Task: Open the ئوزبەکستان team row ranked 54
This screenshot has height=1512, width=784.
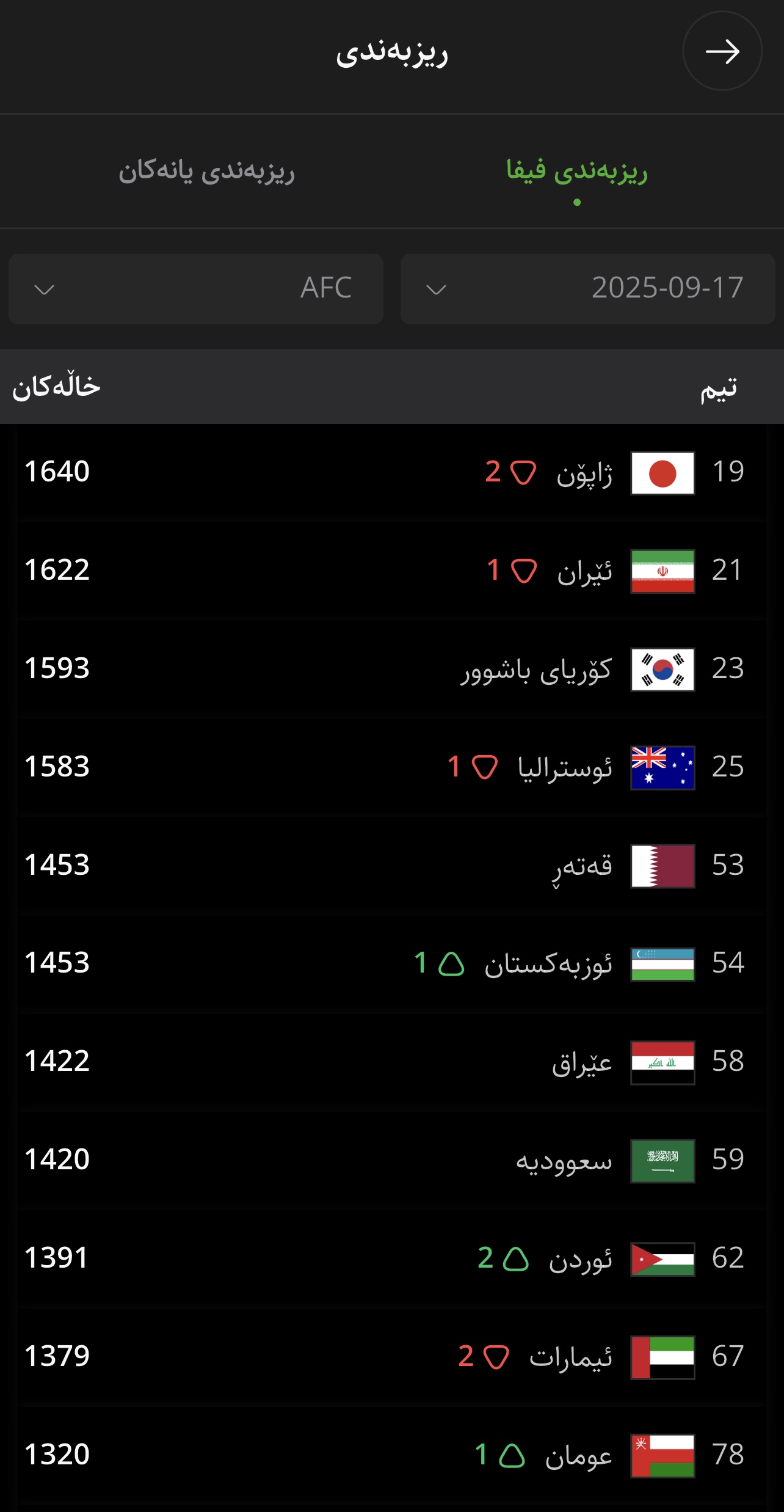Action: (392, 963)
